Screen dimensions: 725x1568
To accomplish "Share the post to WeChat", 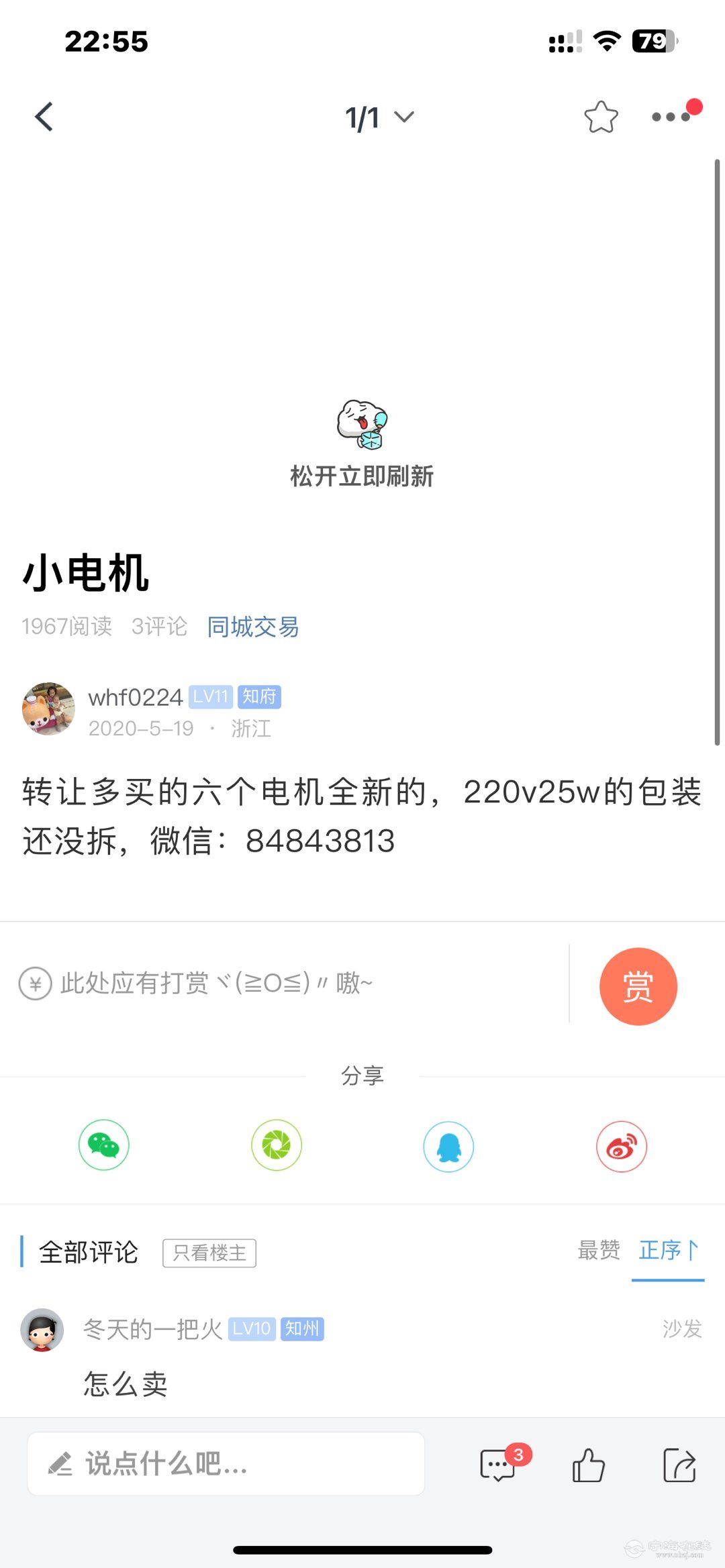I will (104, 1145).
